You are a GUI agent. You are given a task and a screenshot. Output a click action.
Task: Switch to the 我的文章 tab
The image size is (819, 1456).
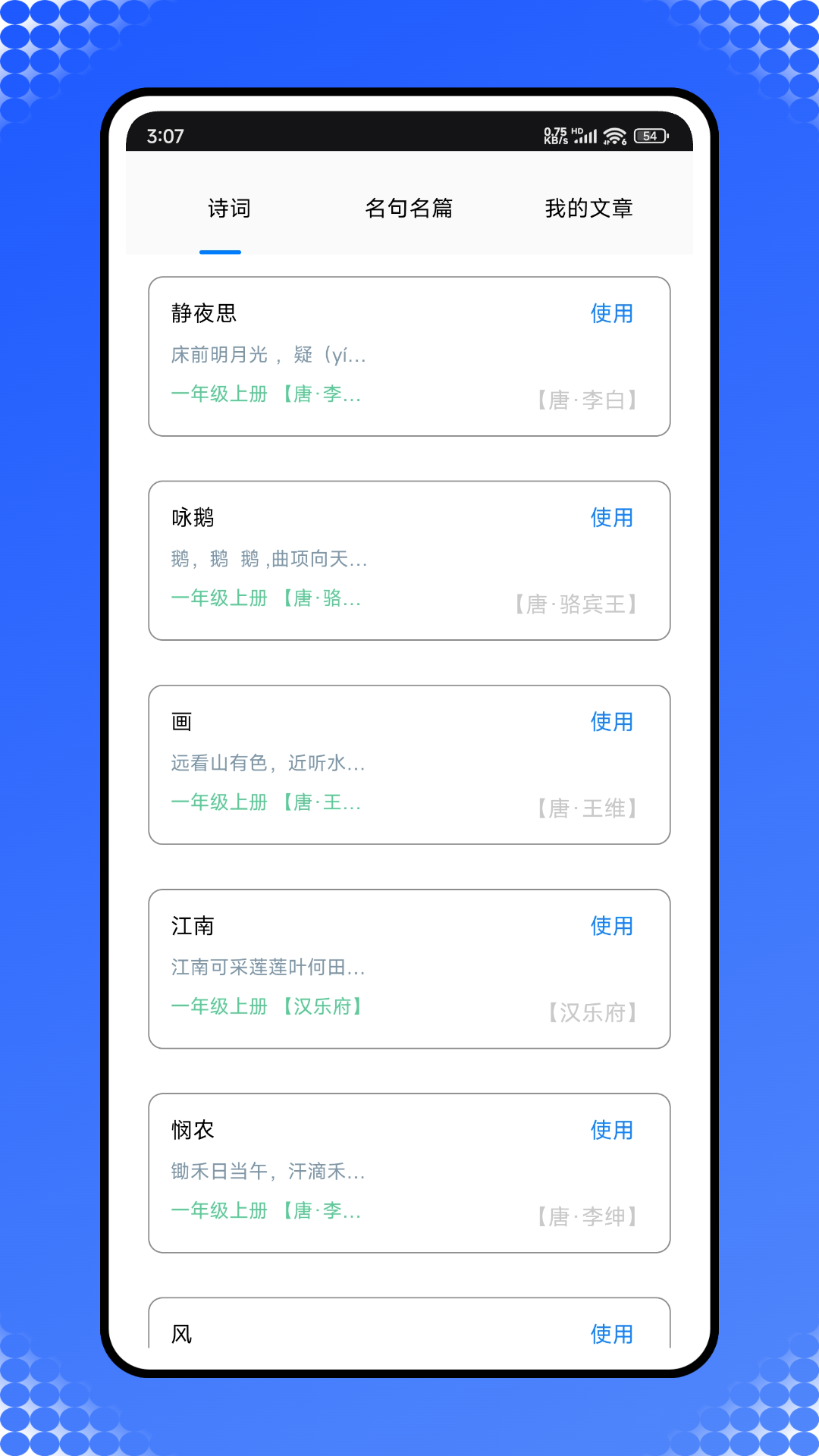[590, 209]
